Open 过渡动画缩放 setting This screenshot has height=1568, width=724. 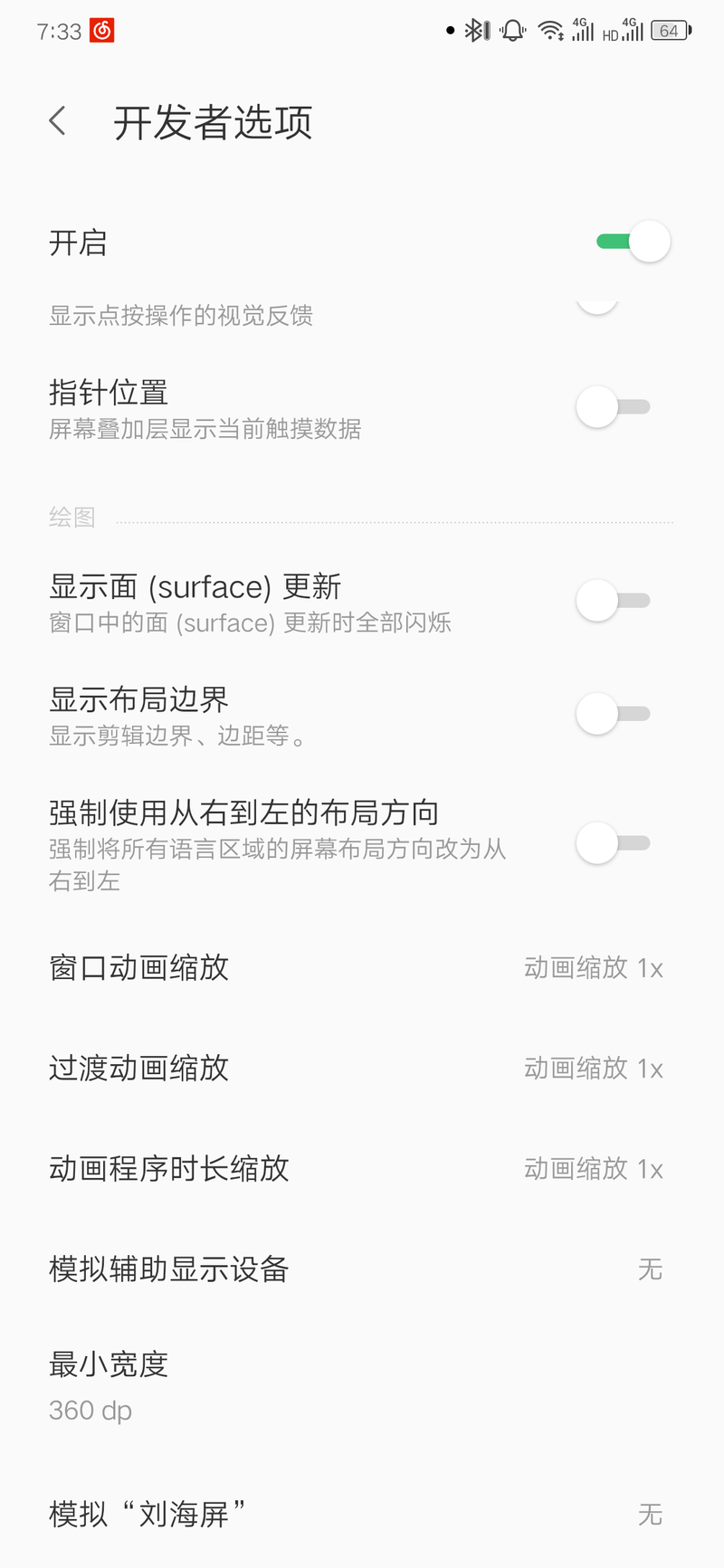click(362, 1069)
